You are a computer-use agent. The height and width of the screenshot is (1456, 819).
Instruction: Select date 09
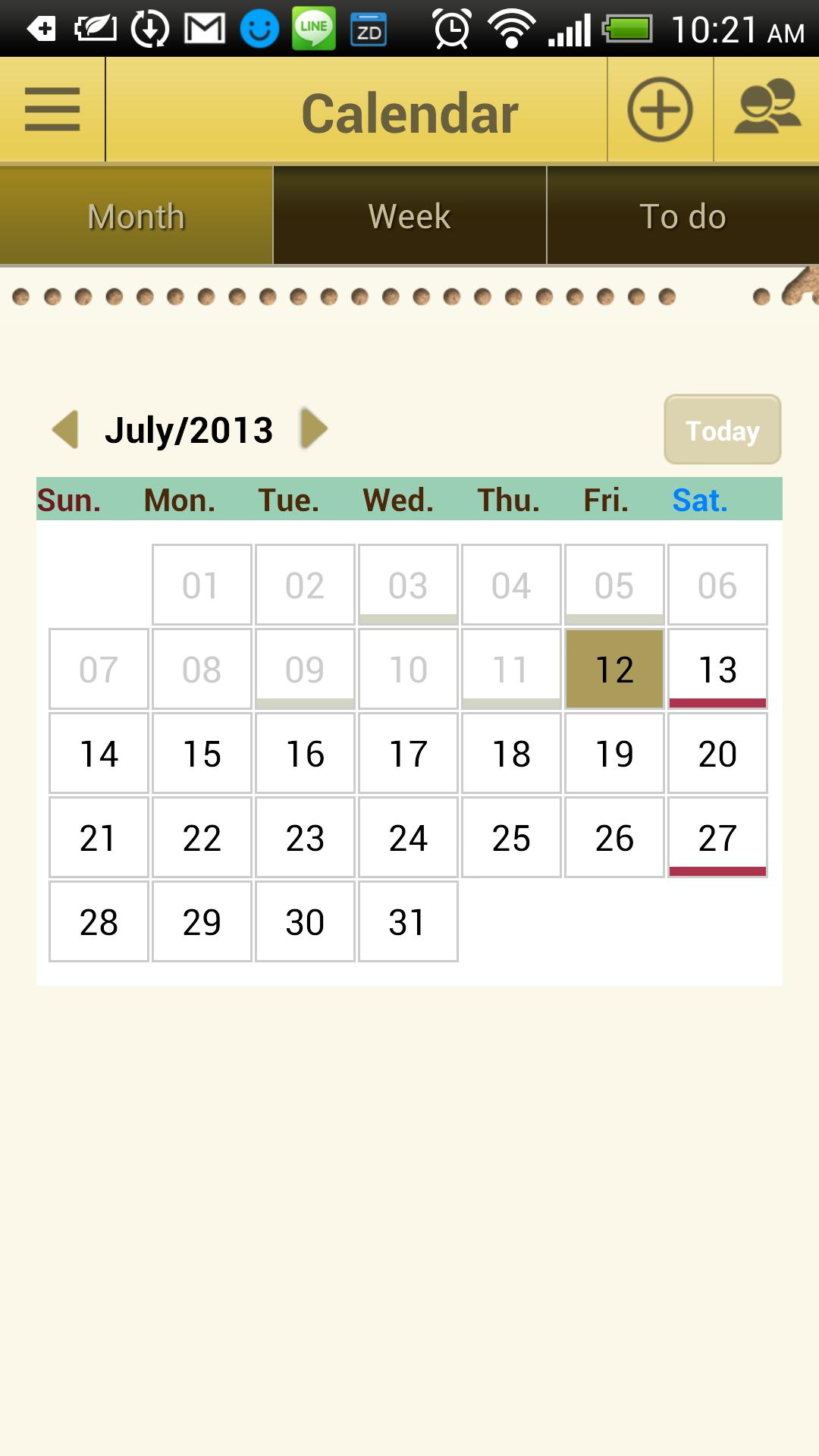(305, 669)
